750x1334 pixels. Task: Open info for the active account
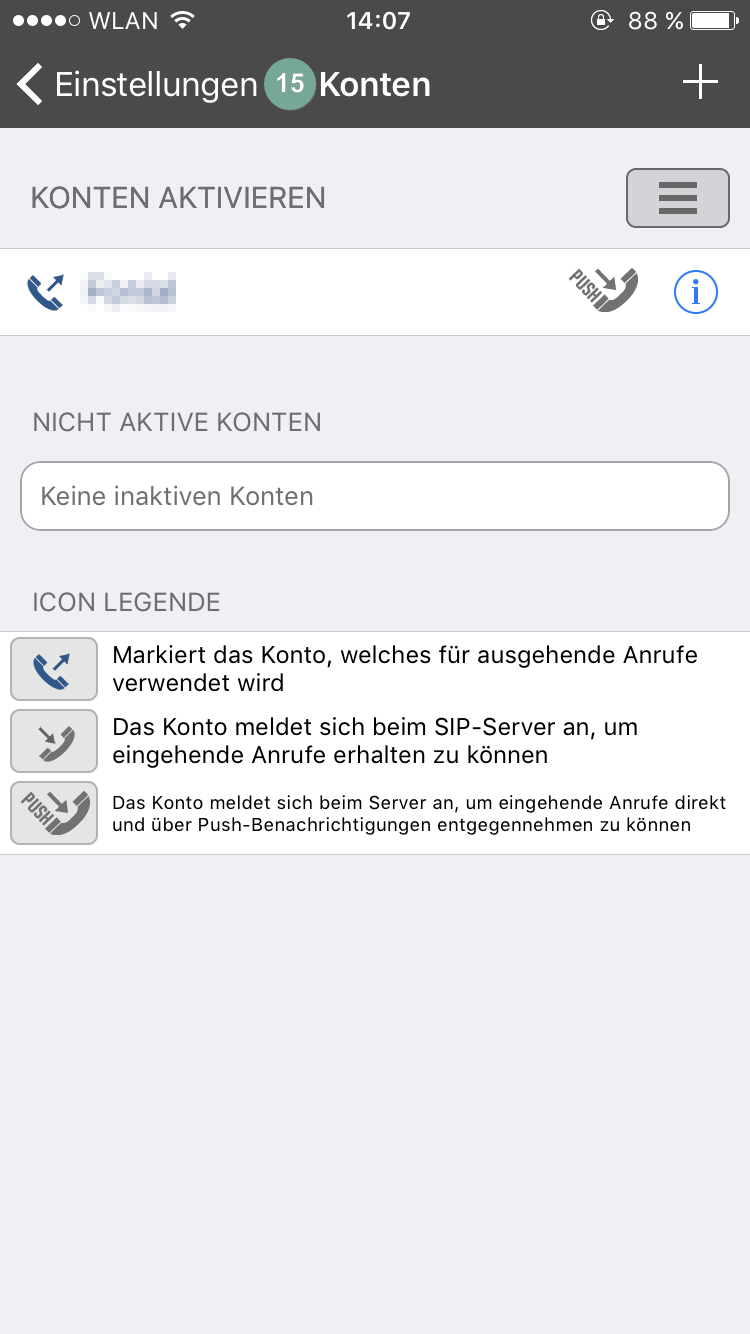pos(696,292)
